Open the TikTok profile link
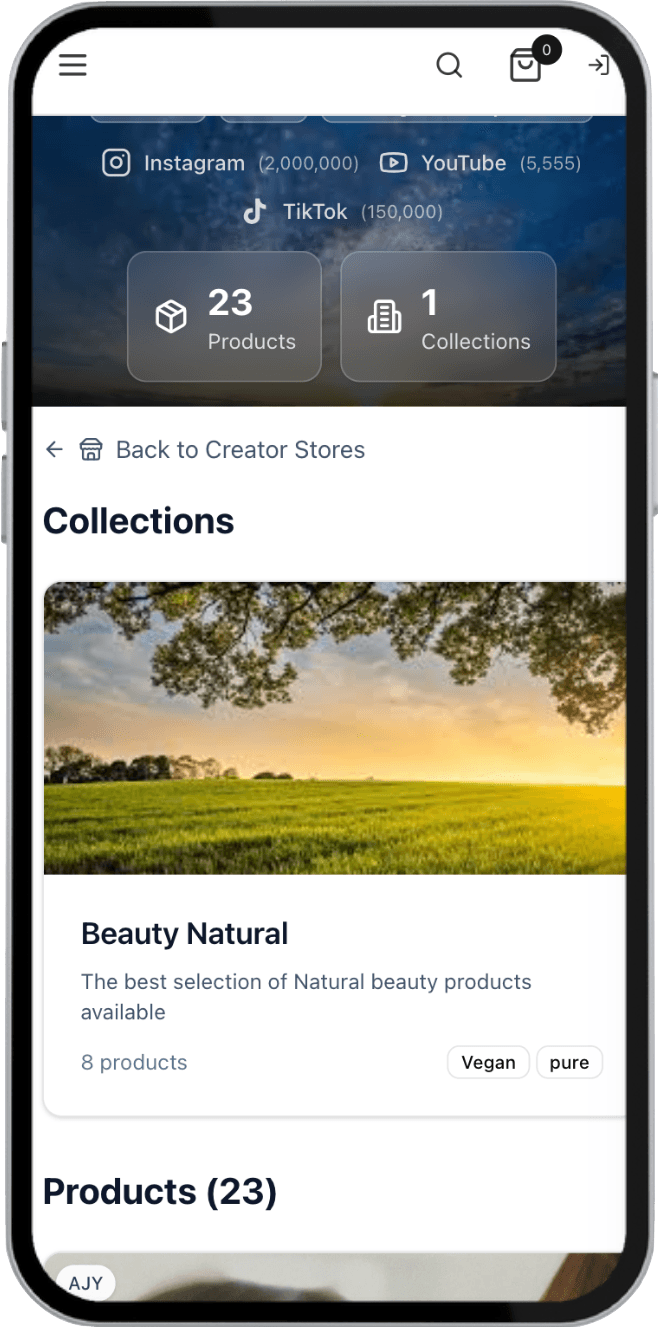The width and height of the screenshot is (658, 1327). pos(296,212)
